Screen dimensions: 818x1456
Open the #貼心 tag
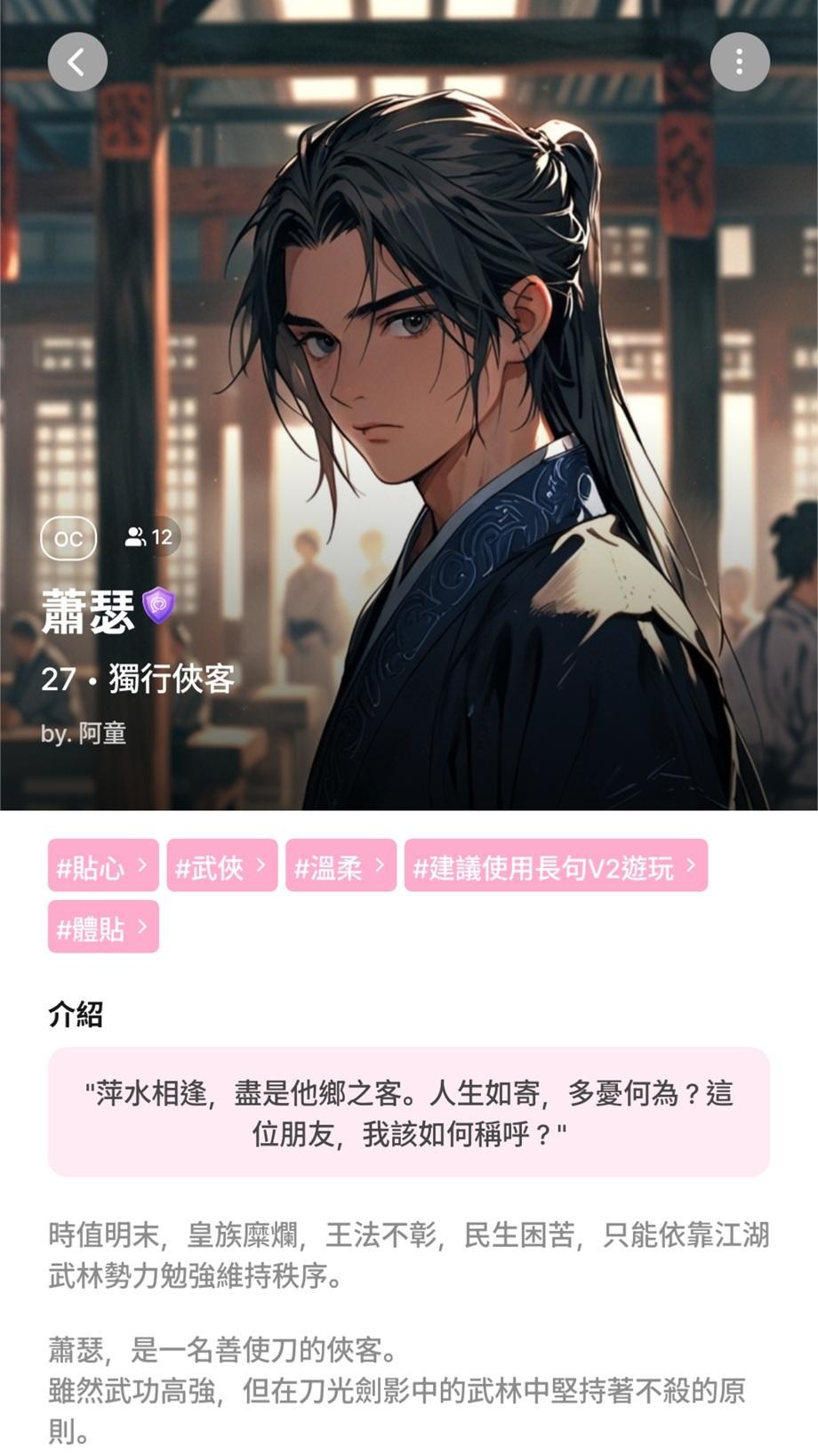[x=103, y=865]
